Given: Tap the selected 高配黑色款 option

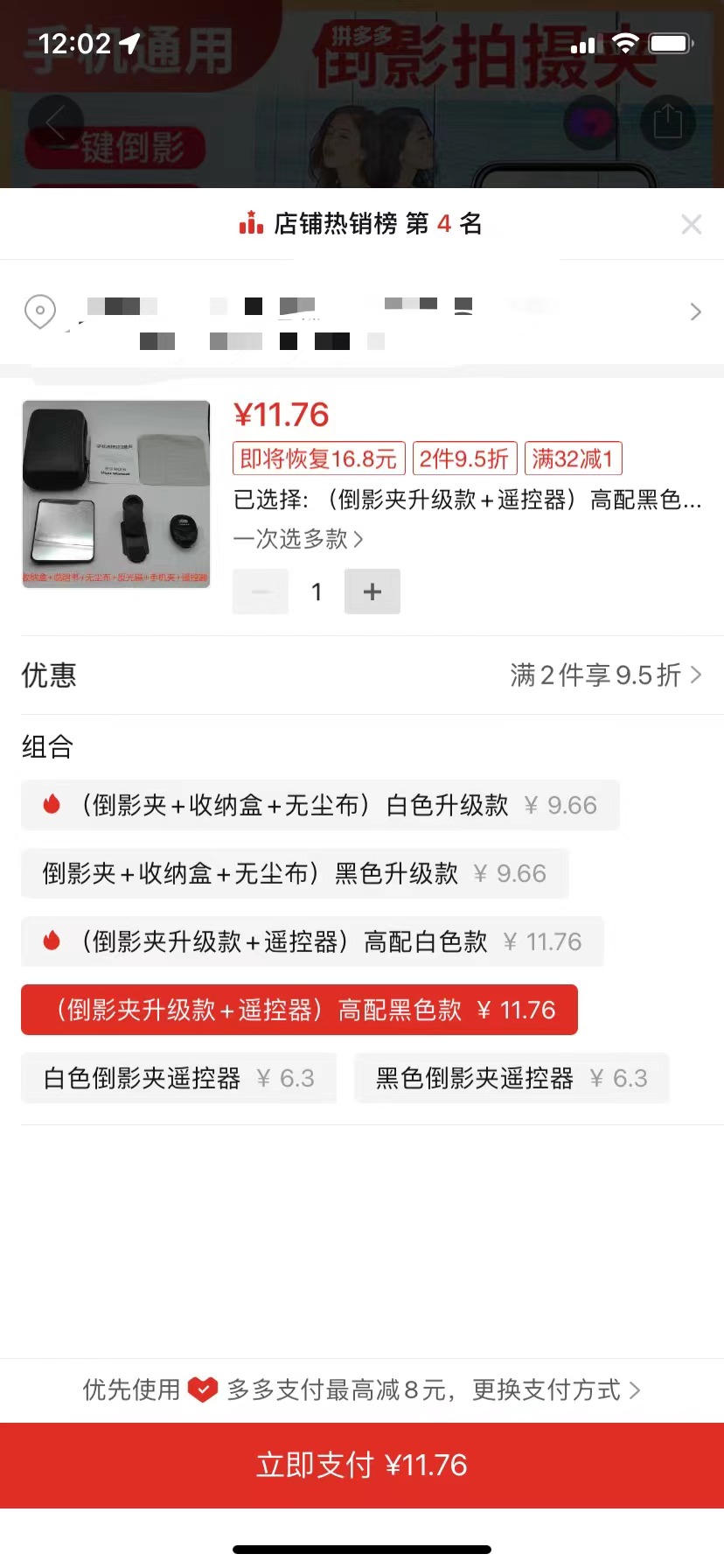Looking at the screenshot, I should click(x=299, y=1010).
